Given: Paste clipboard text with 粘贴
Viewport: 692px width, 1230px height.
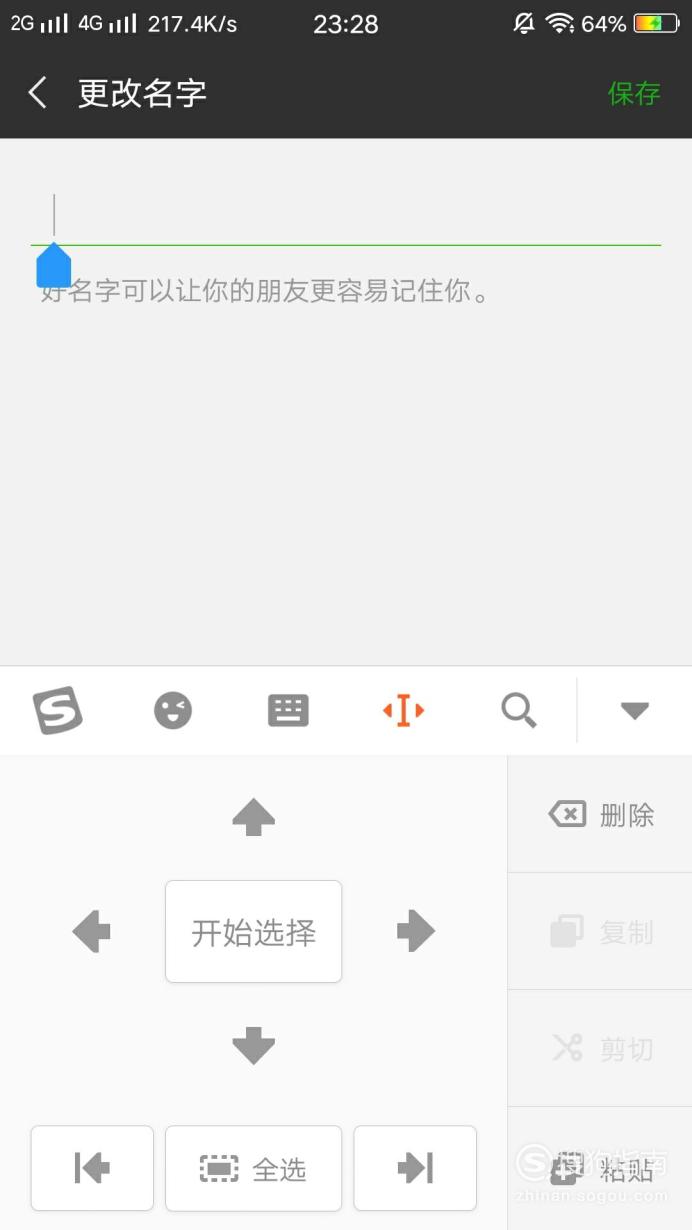Looking at the screenshot, I should tap(600, 1168).
